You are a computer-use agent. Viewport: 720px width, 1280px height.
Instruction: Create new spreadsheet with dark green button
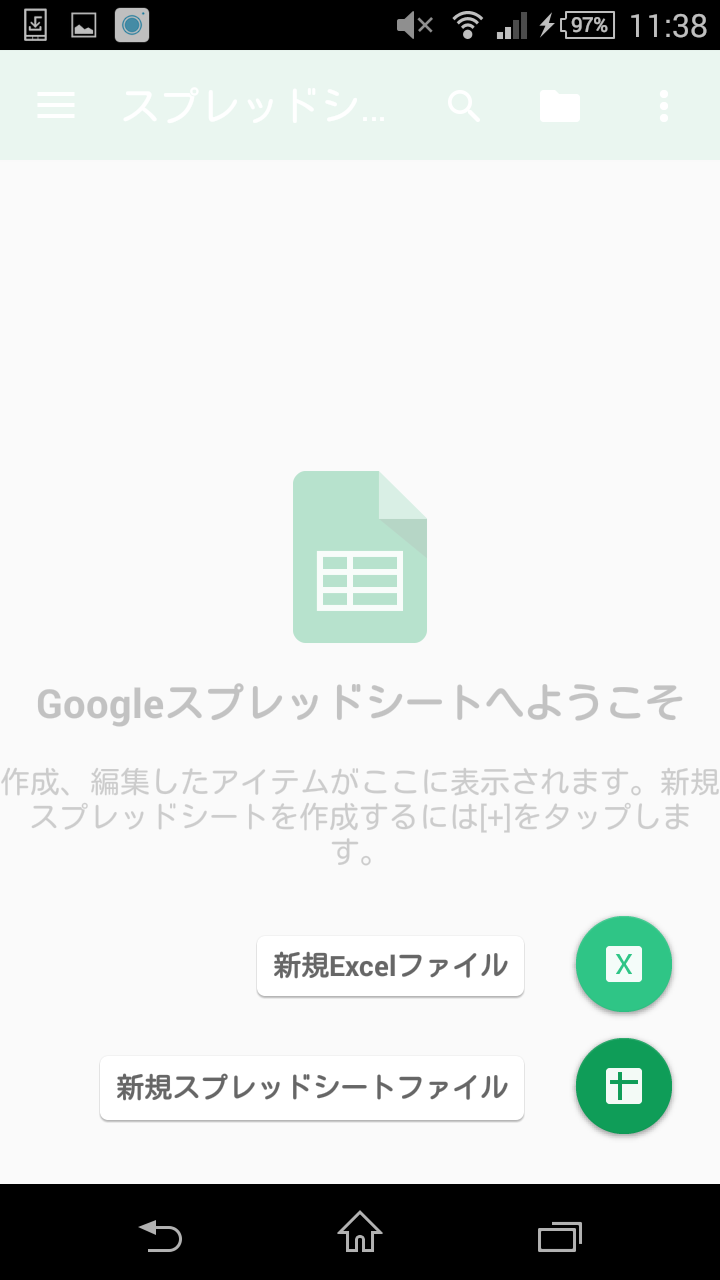(624, 1086)
